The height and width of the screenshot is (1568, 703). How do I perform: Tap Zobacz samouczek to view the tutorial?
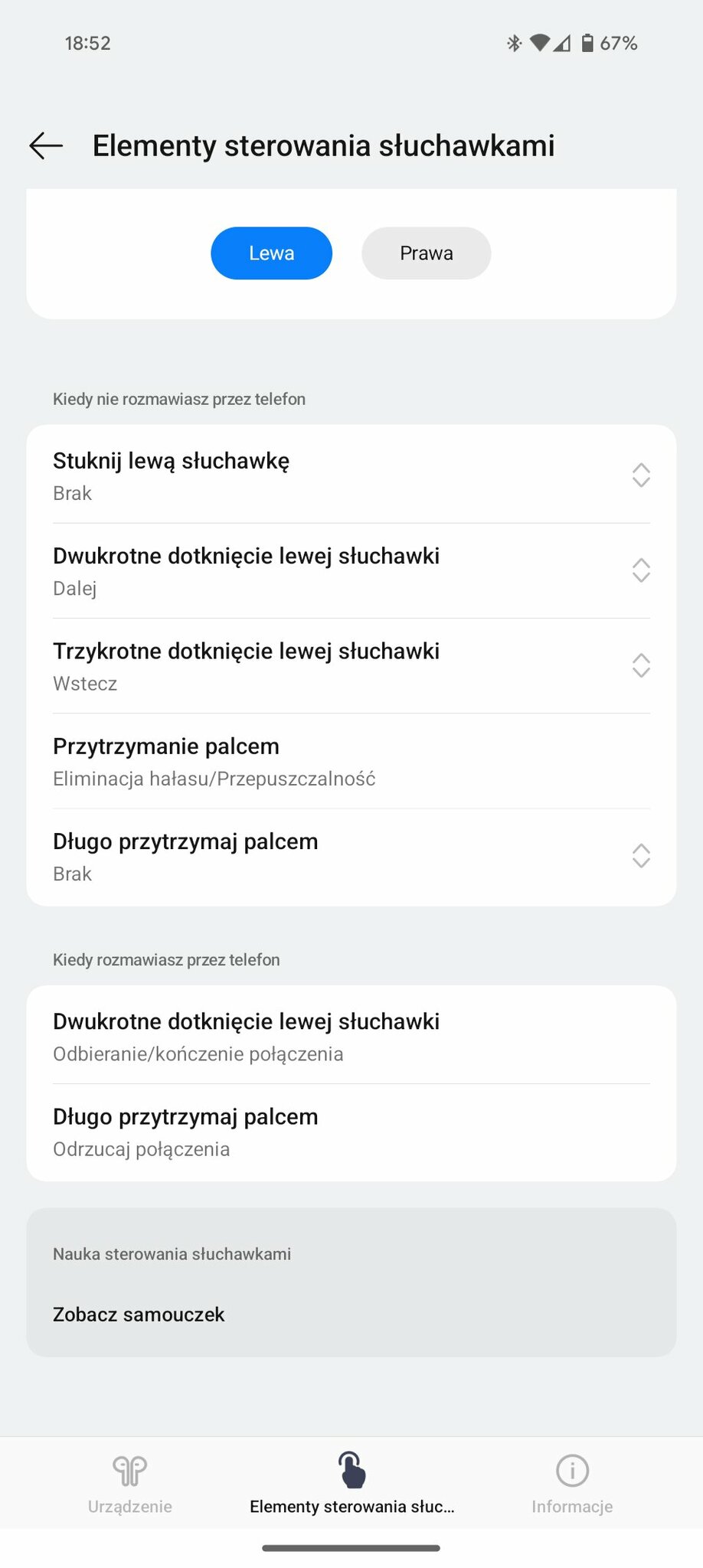point(139,1315)
